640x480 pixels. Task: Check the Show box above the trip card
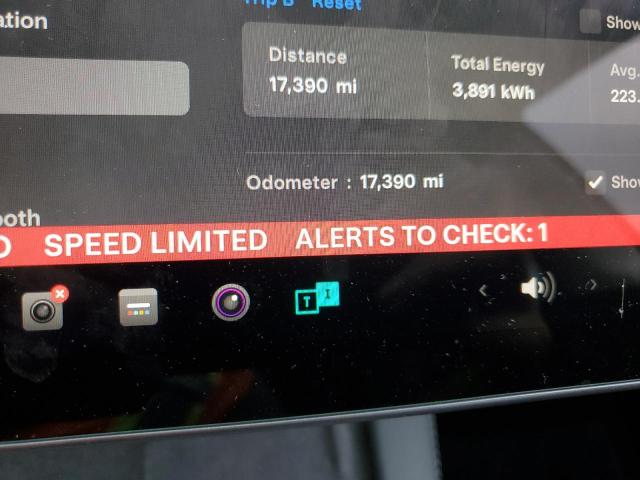(591, 22)
